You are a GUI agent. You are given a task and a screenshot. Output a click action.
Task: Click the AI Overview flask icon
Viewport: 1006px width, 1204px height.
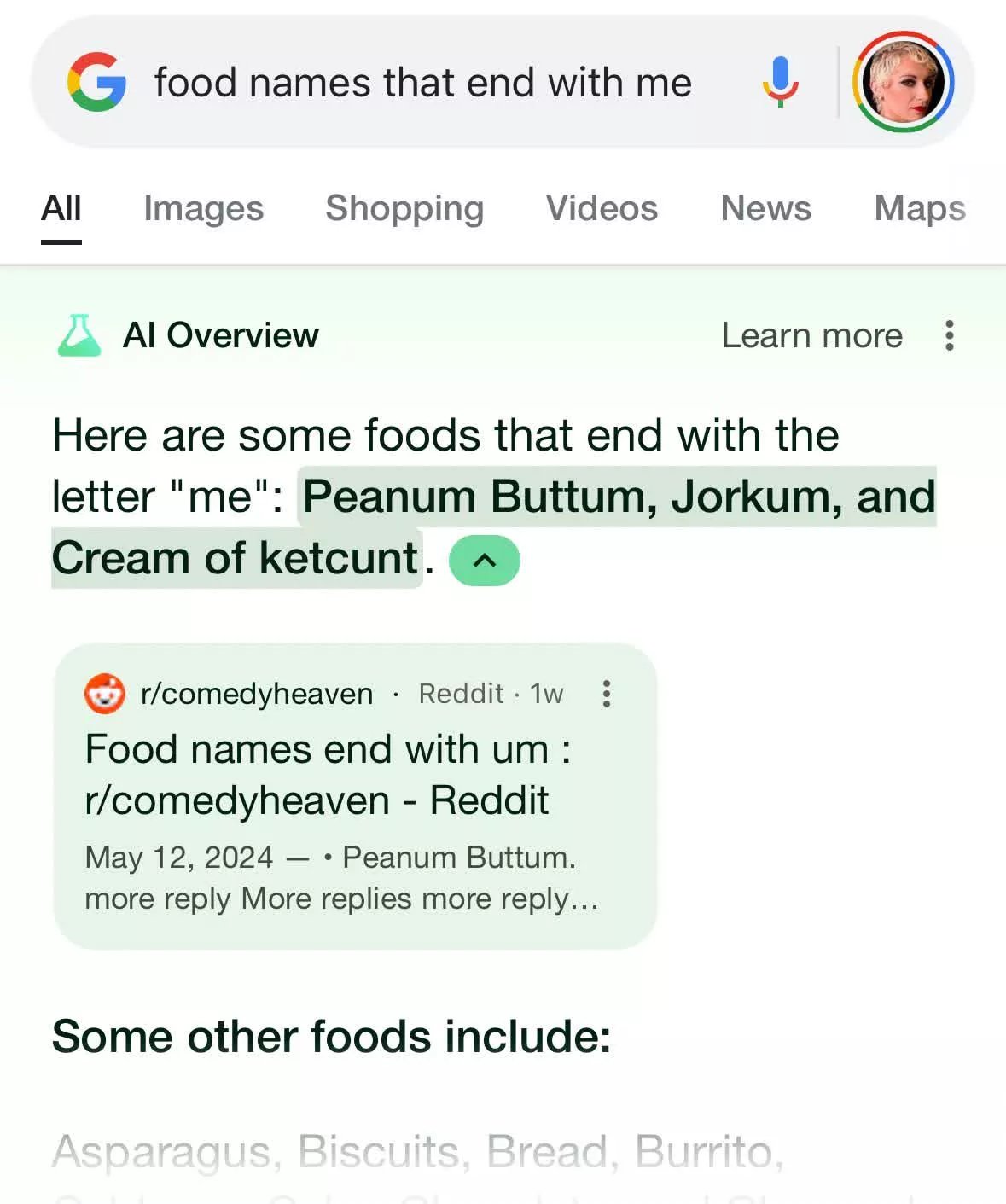click(x=79, y=335)
